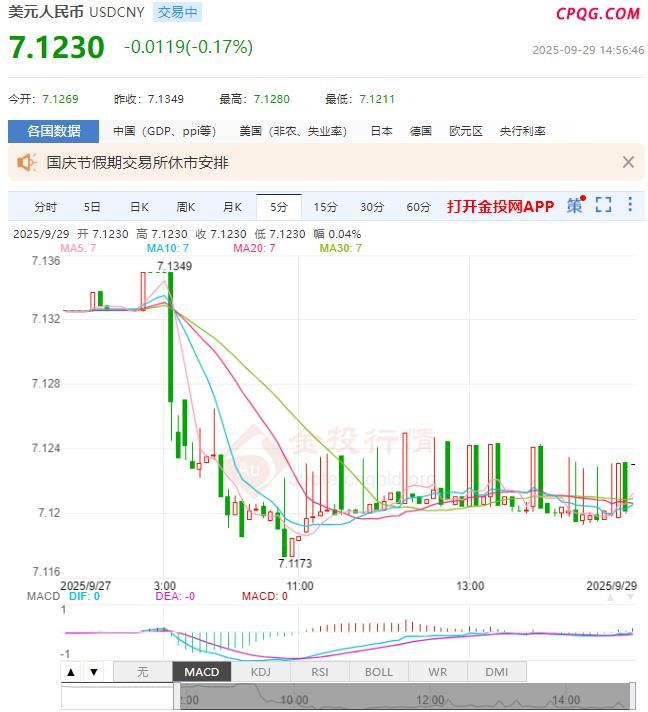Select the 周K timeframe
The width and height of the screenshot is (648, 712).
click(186, 207)
